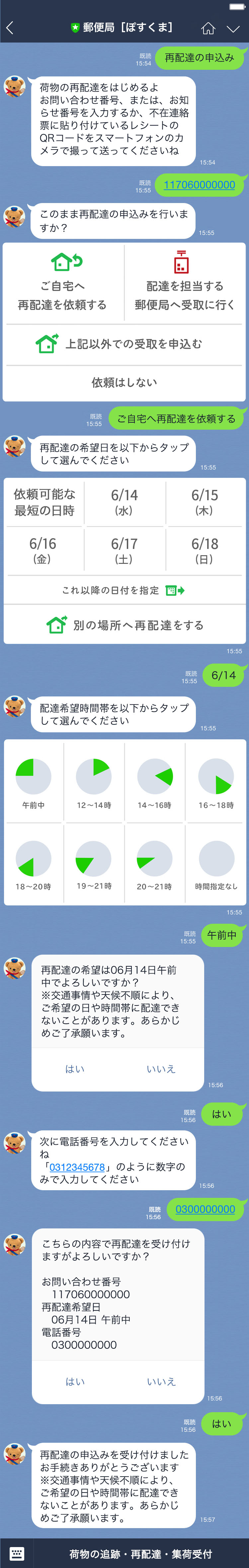249x1568 pixels.
Task: Switch to the keyboard input icon
Action: tap(17, 1553)
